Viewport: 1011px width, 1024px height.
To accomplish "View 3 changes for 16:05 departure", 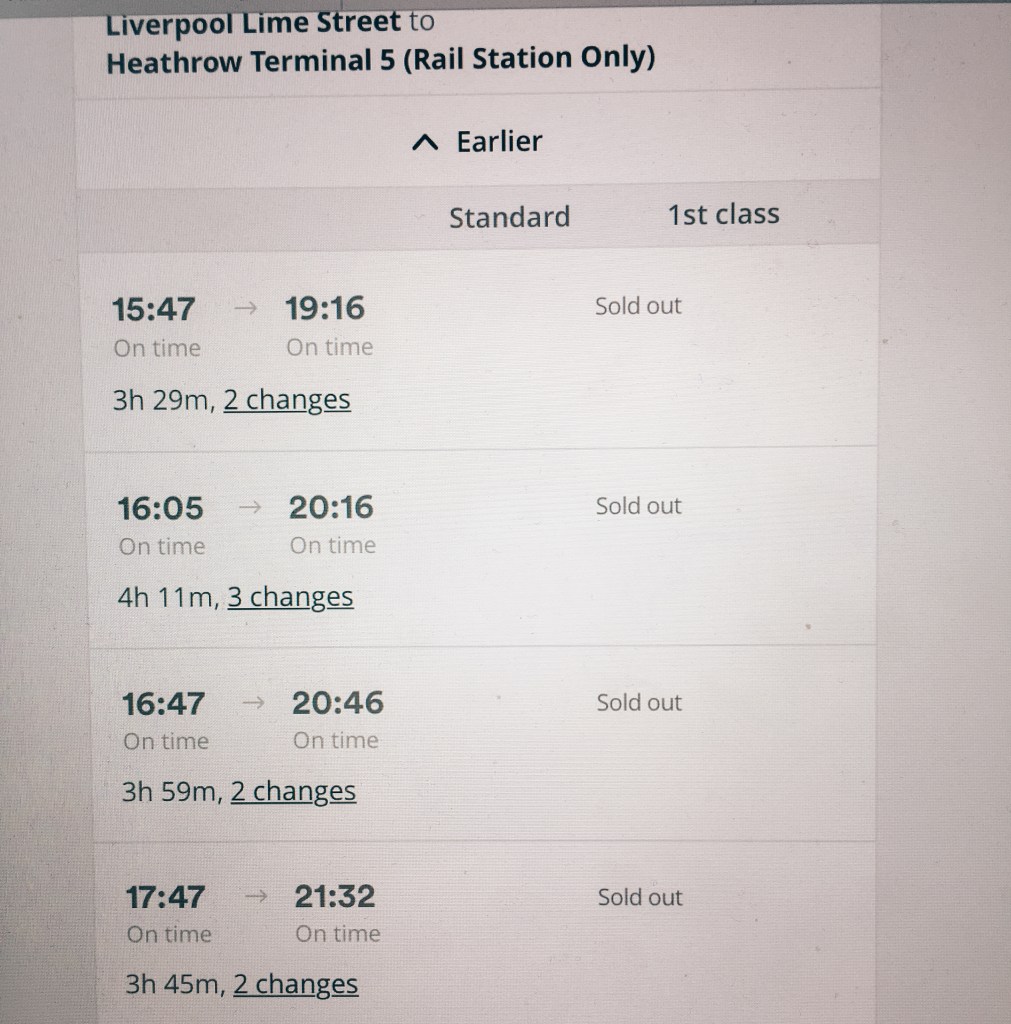I will tap(290, 597).
